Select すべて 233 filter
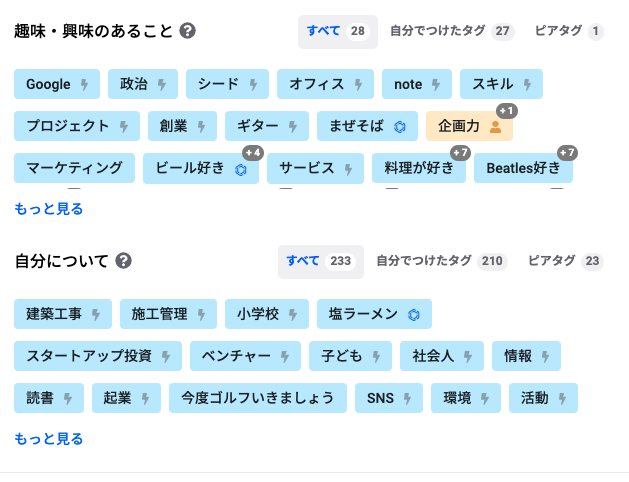This screenshot has width=629, height=482. pos(320,261)
